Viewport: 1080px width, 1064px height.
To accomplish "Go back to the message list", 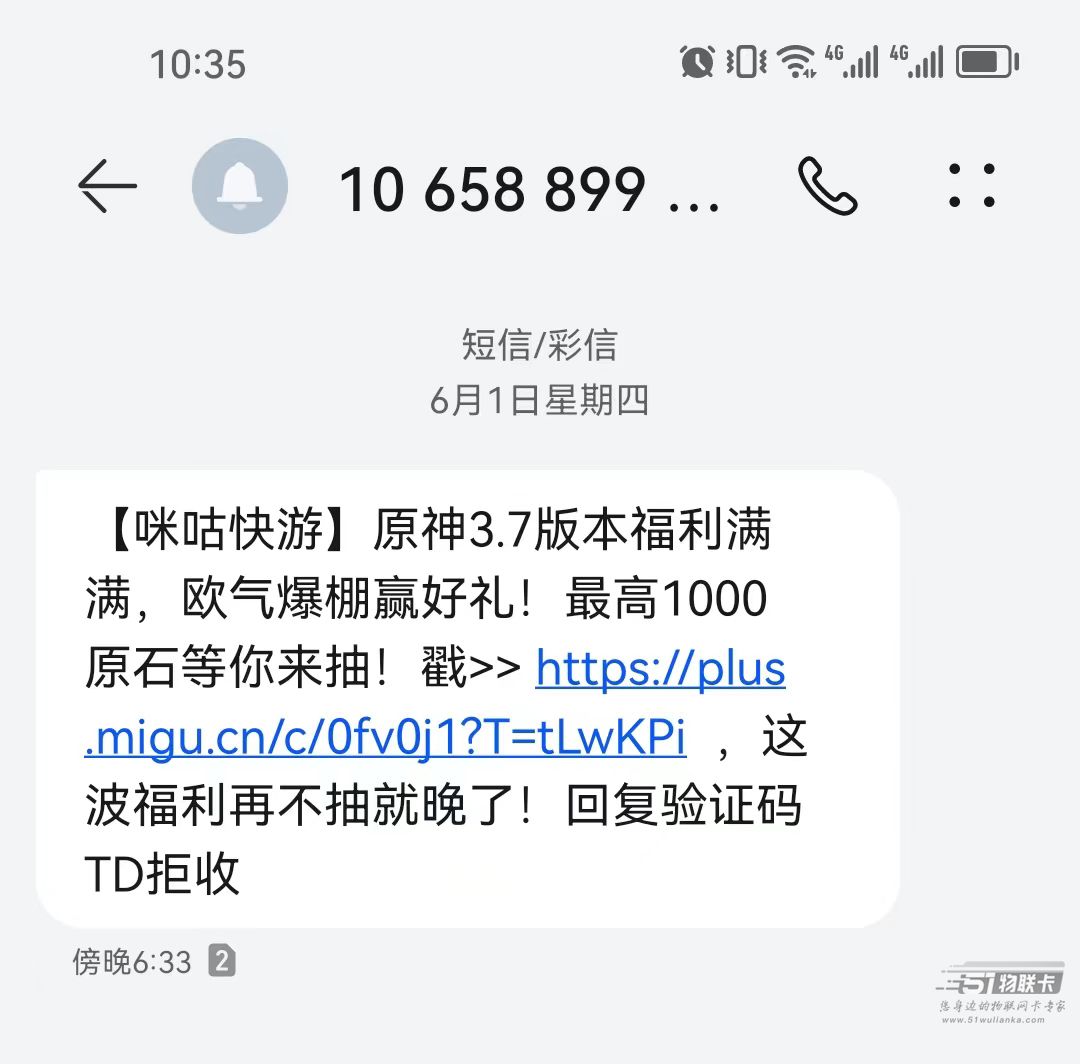I will coord(107,187).
